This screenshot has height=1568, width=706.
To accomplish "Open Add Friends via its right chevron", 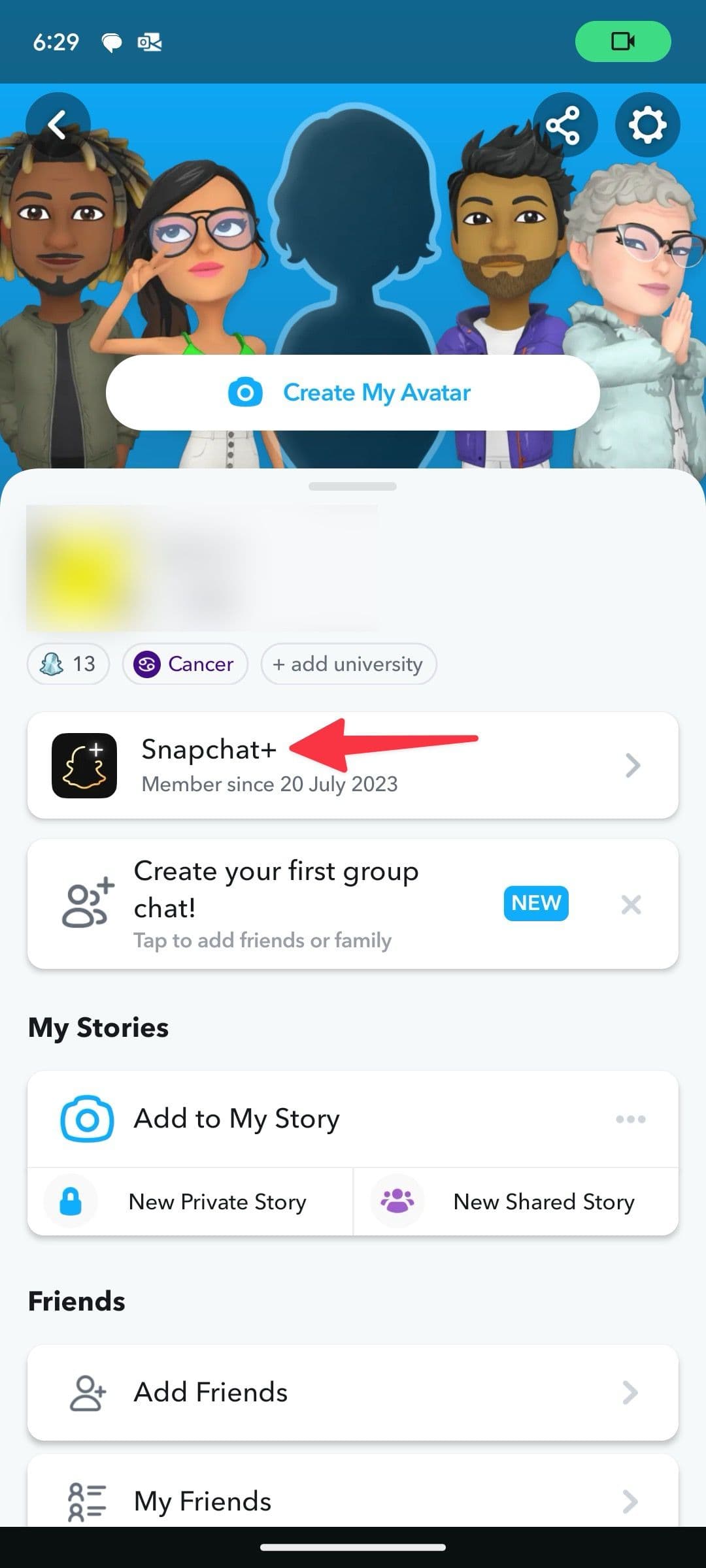I will 631,1391.
